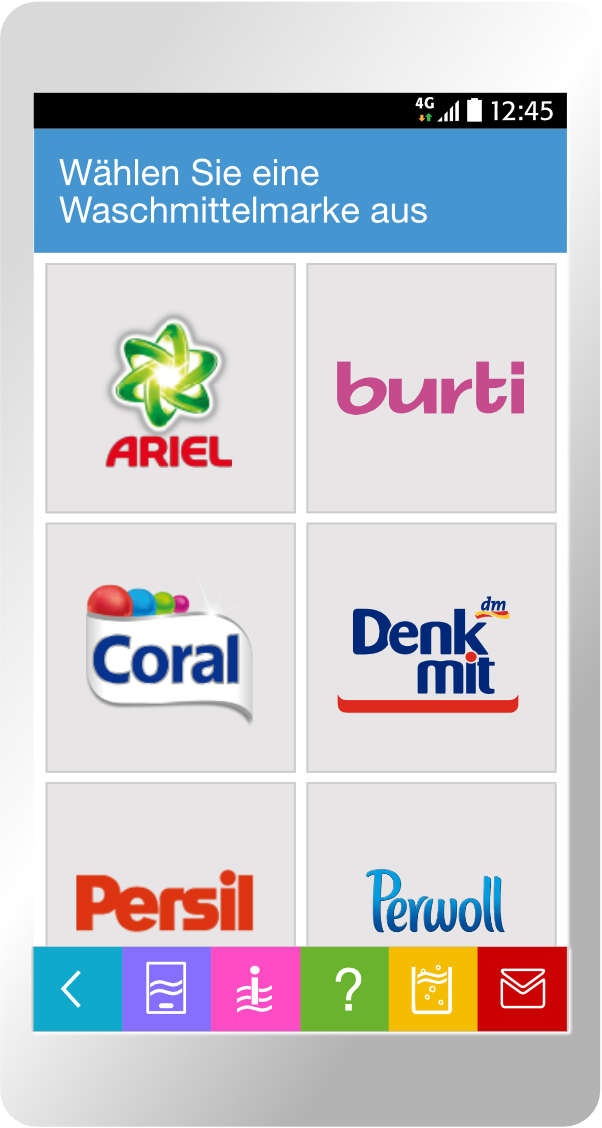Open the purple water page icon

166,989
